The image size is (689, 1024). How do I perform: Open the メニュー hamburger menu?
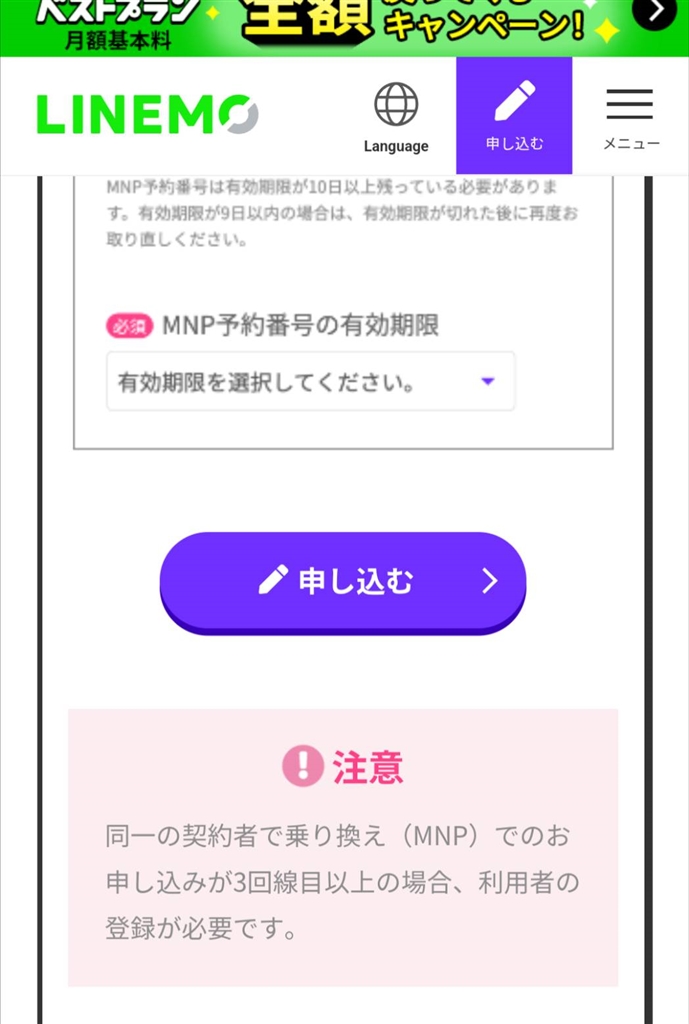[x=630, y=116]
